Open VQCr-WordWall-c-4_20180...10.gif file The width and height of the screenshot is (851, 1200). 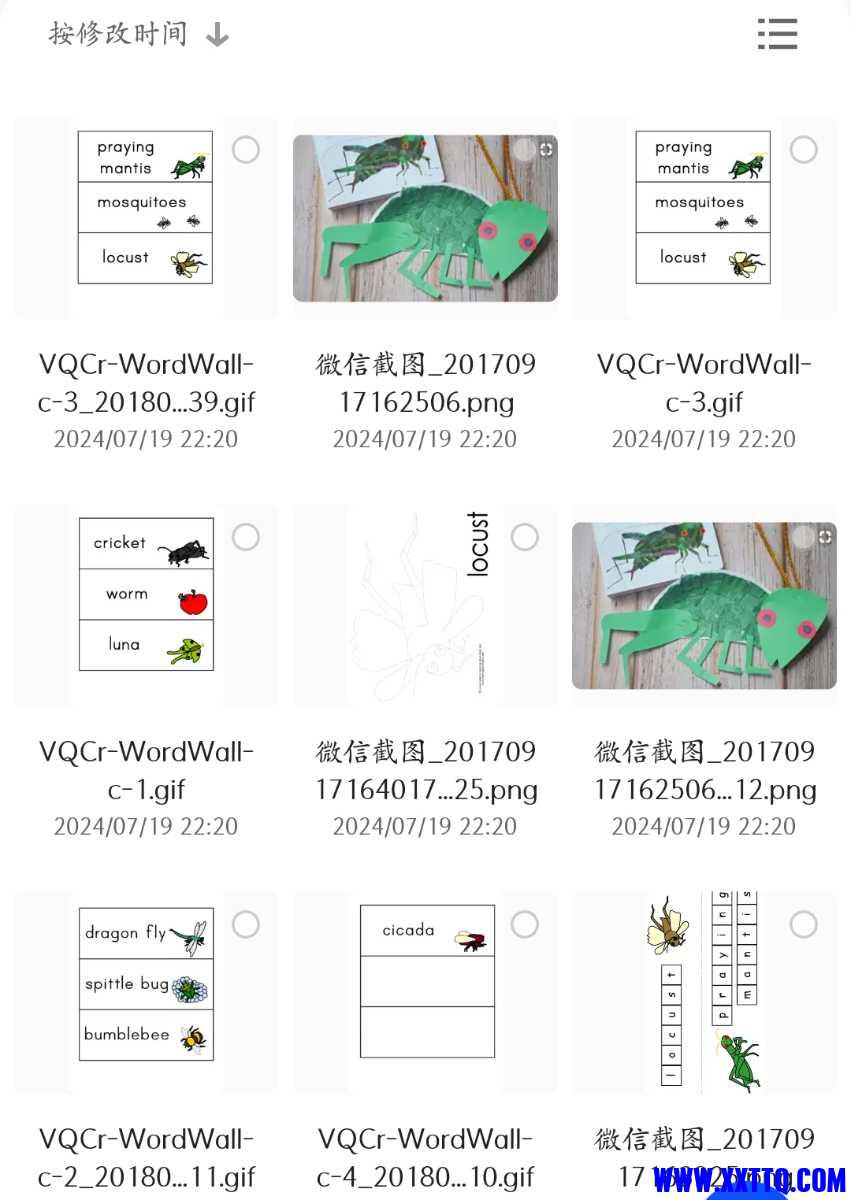tap(425, 993)
